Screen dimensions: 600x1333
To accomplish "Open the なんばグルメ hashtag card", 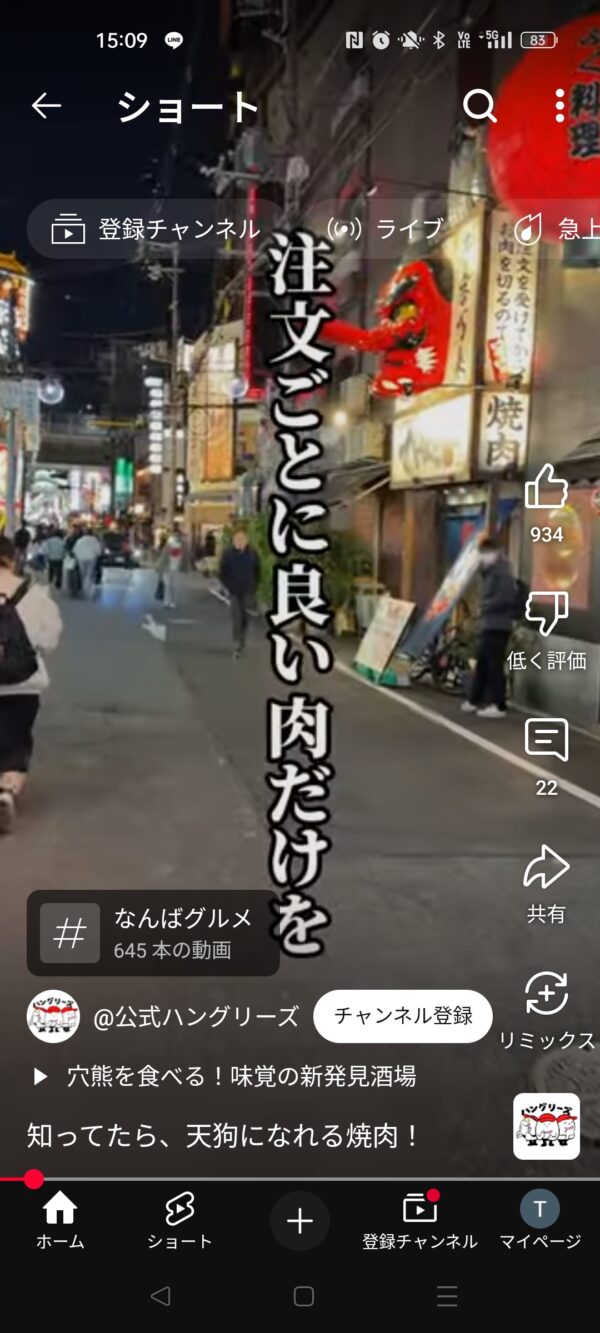I will [153, 933].
